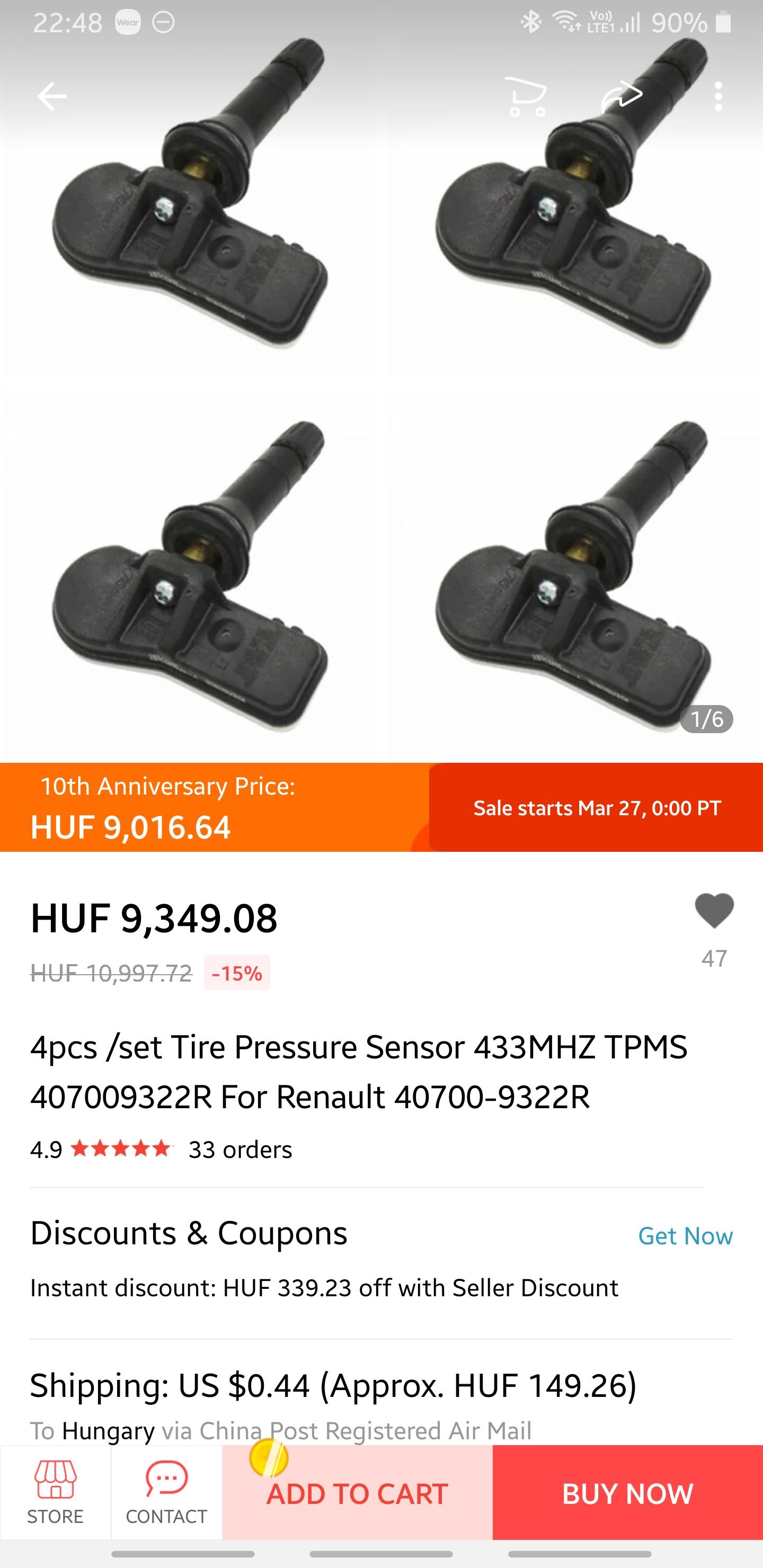This screenshot has width=763, height=1568.
Task: Add to Cart the tire pressure sensors
Action: 358,1494
